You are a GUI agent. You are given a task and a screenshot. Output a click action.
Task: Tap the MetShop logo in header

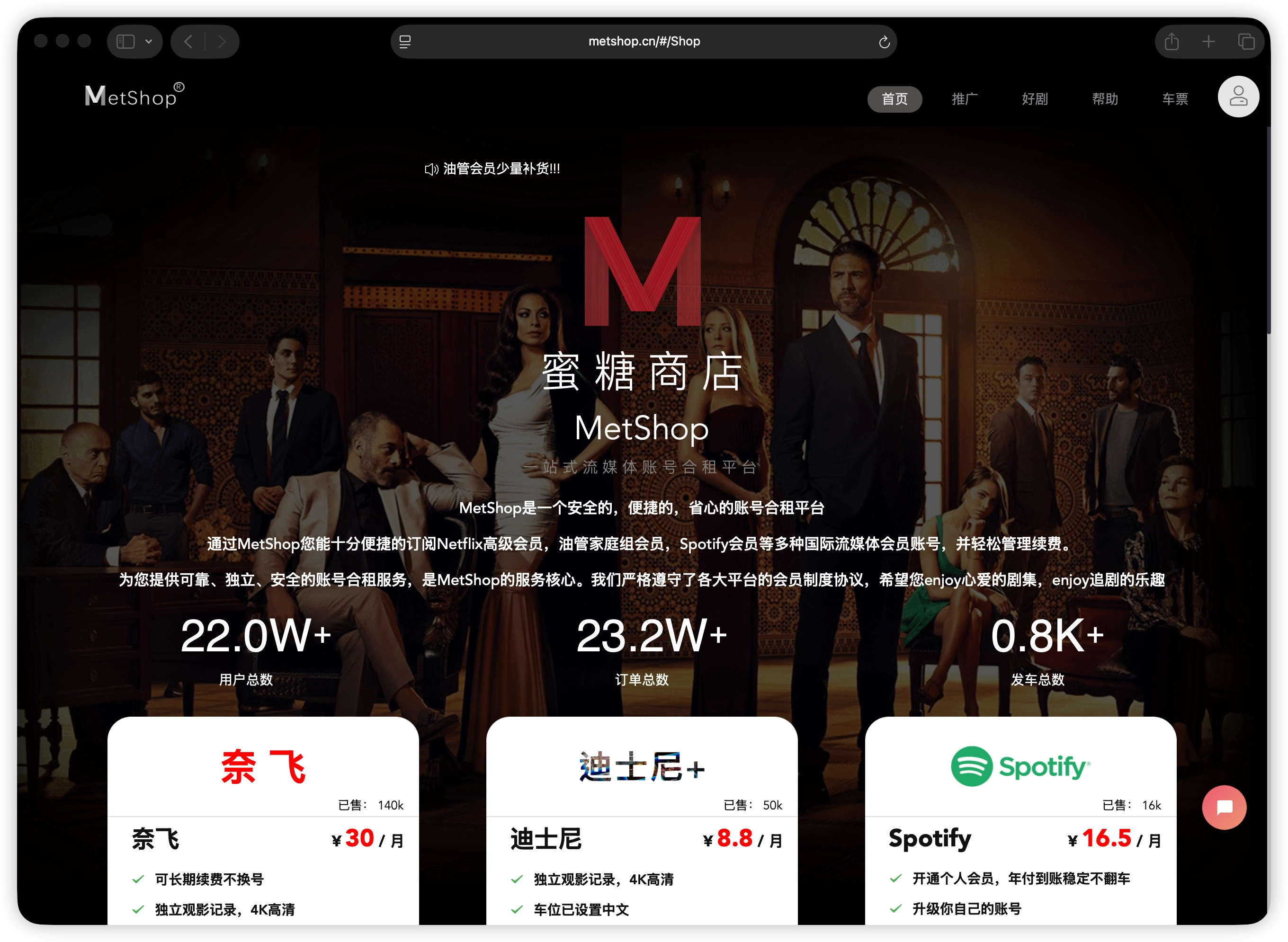click(134, 96)
